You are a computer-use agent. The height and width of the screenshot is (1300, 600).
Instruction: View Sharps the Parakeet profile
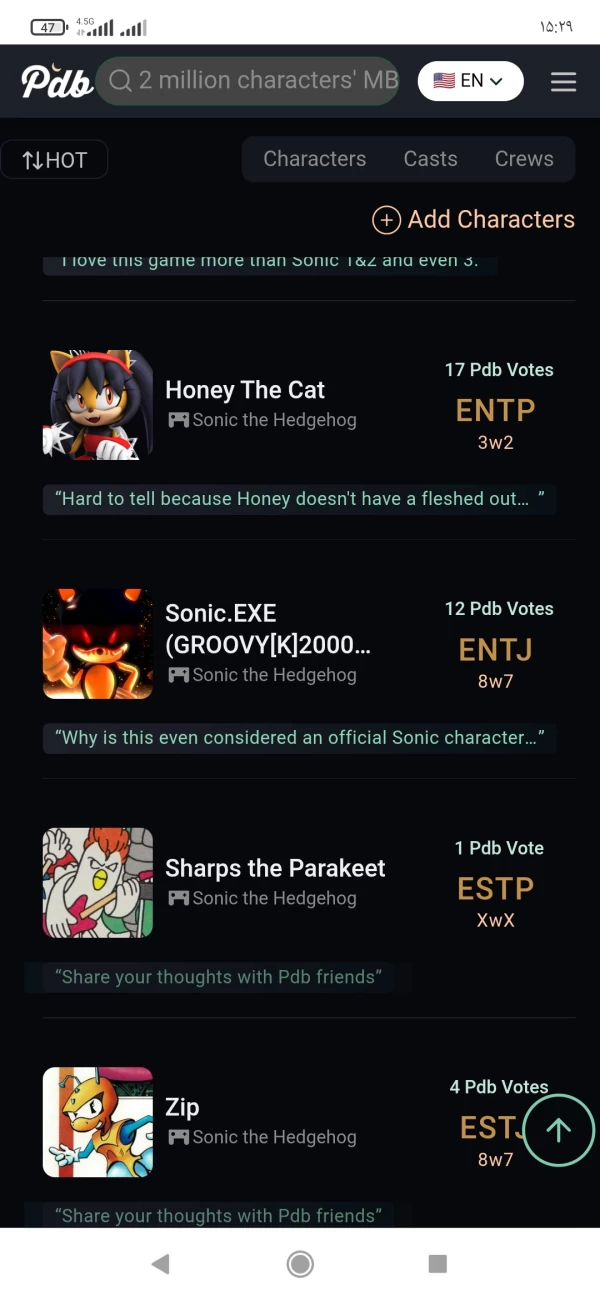[275, 868]
